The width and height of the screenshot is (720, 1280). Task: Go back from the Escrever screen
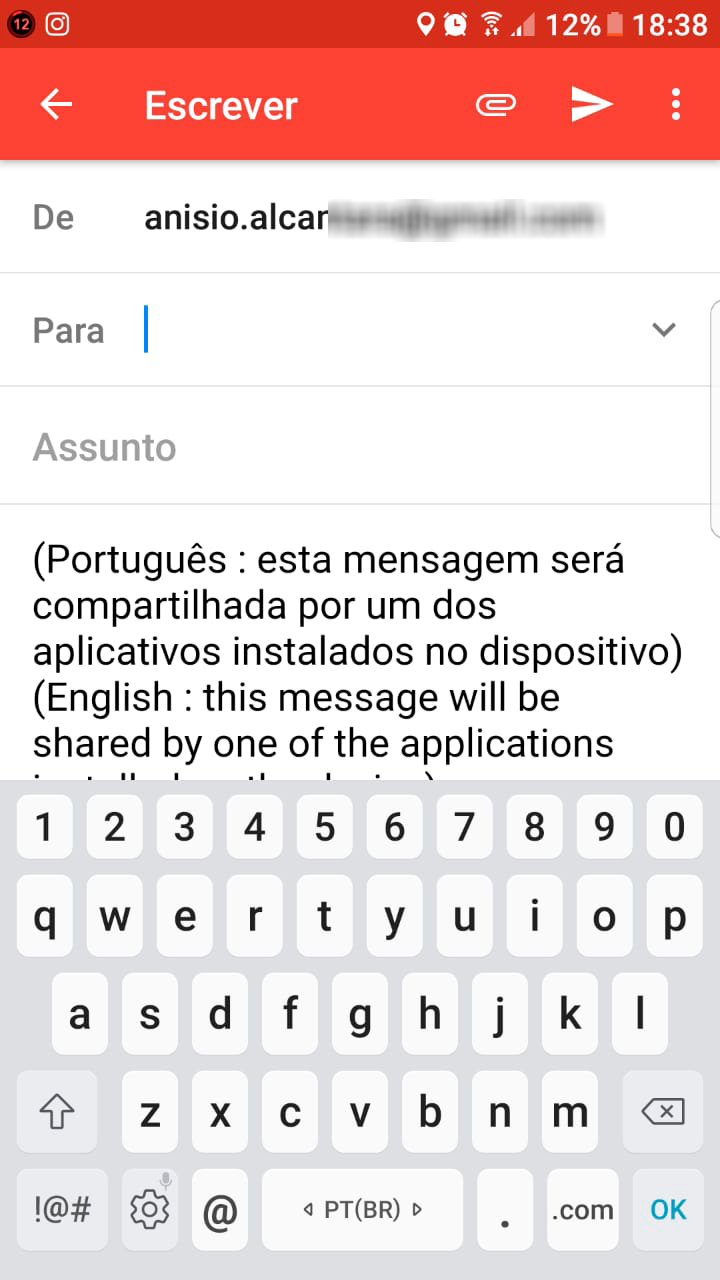pyautogui.click(x=56, y=105)
